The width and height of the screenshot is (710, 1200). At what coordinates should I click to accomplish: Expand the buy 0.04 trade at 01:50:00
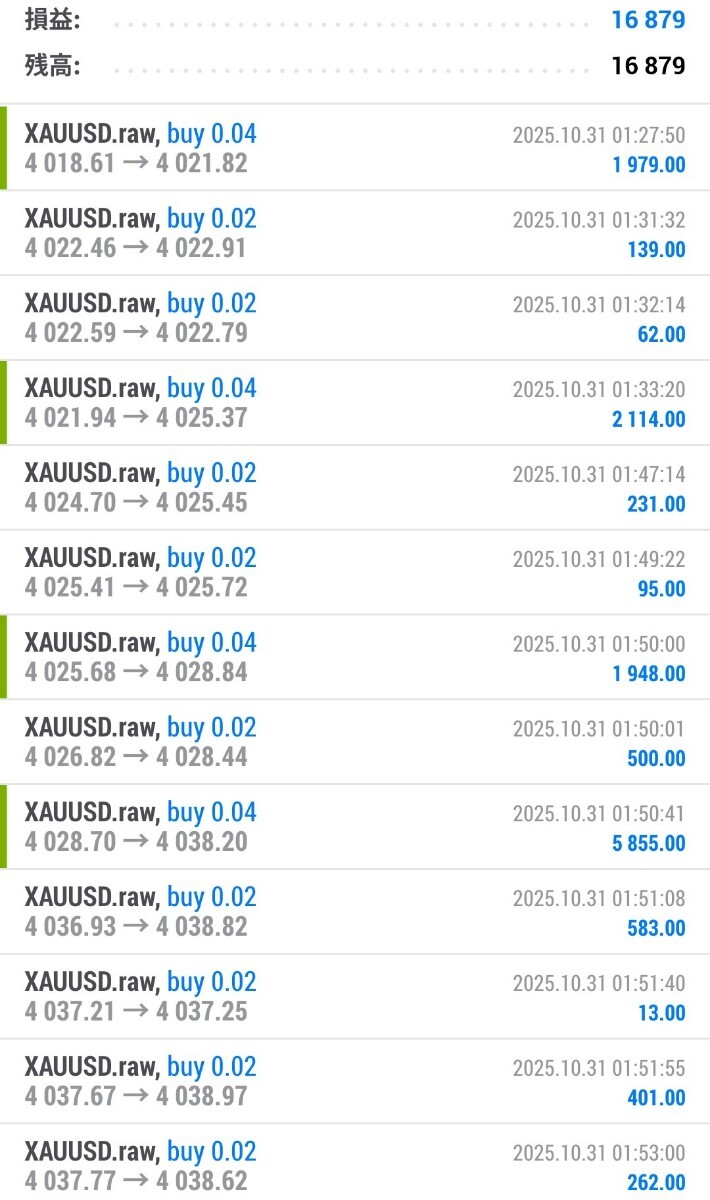[355, 657]
